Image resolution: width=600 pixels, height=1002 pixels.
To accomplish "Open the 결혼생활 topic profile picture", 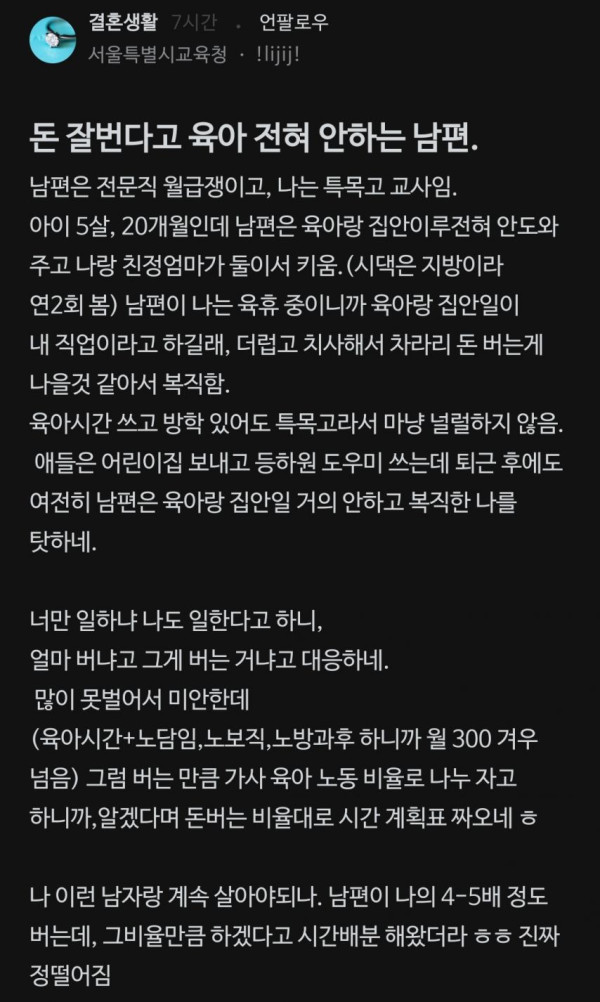I will pos(52,40).
